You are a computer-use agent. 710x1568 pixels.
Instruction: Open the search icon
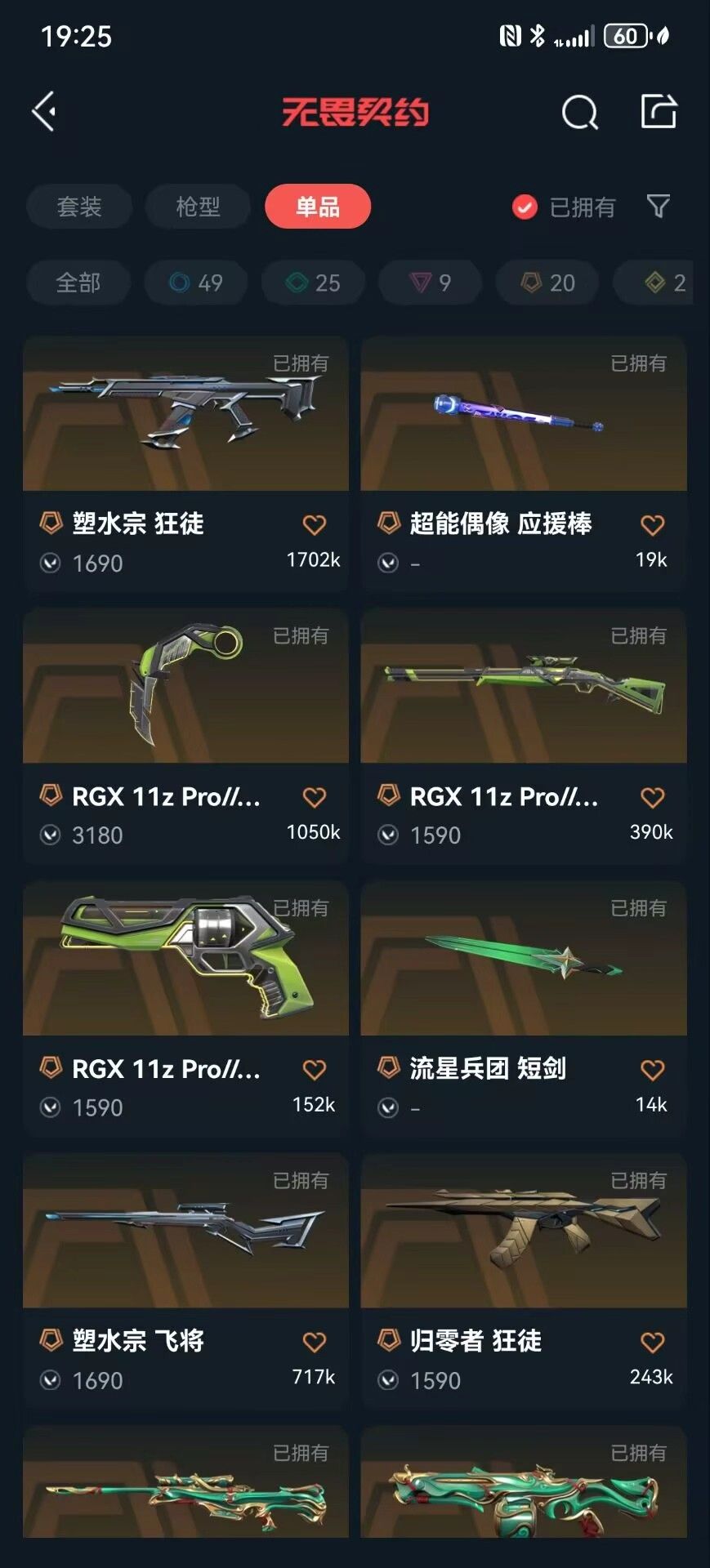[x=579, y=112]
